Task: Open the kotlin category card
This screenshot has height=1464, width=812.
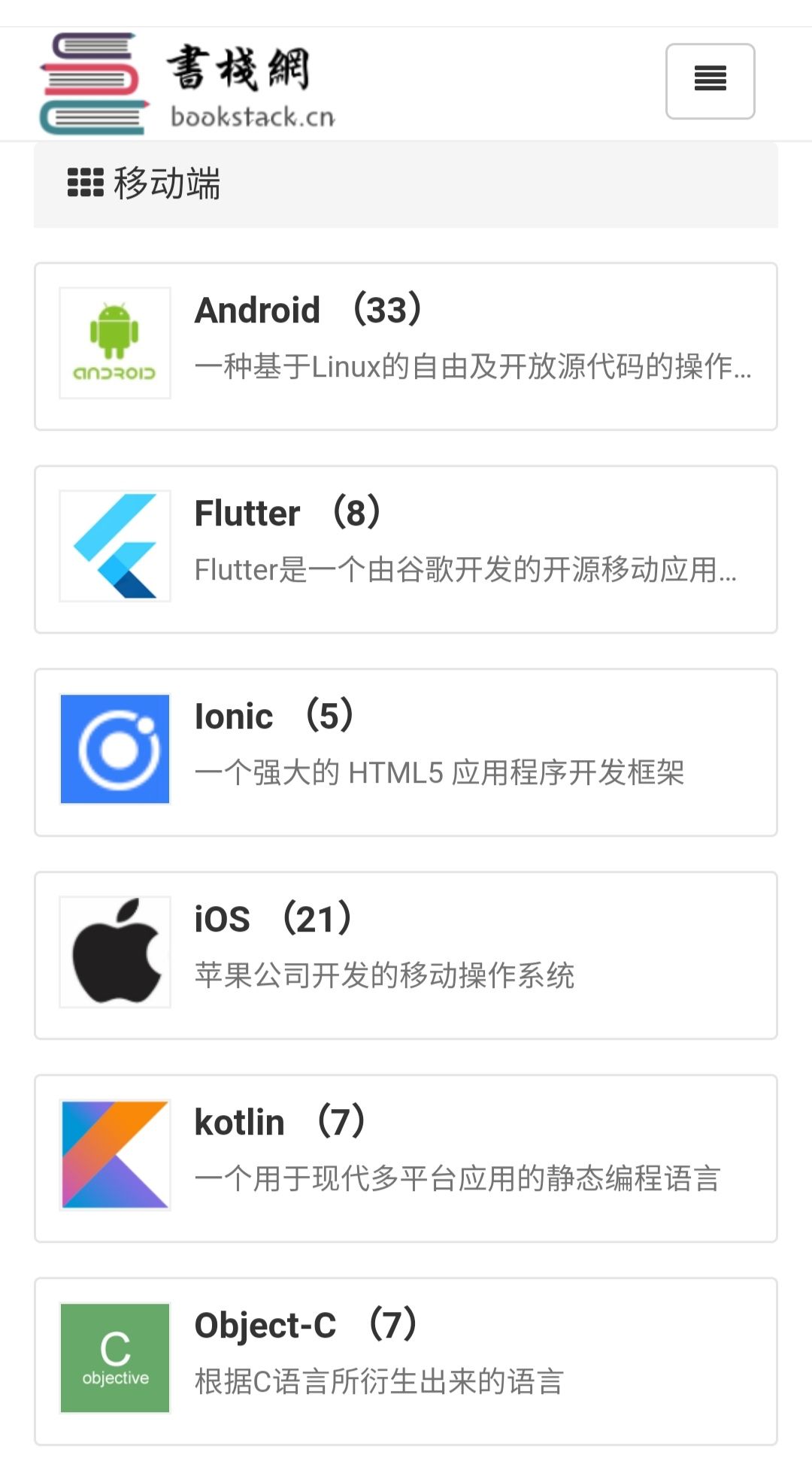Action: point(406,1158)
